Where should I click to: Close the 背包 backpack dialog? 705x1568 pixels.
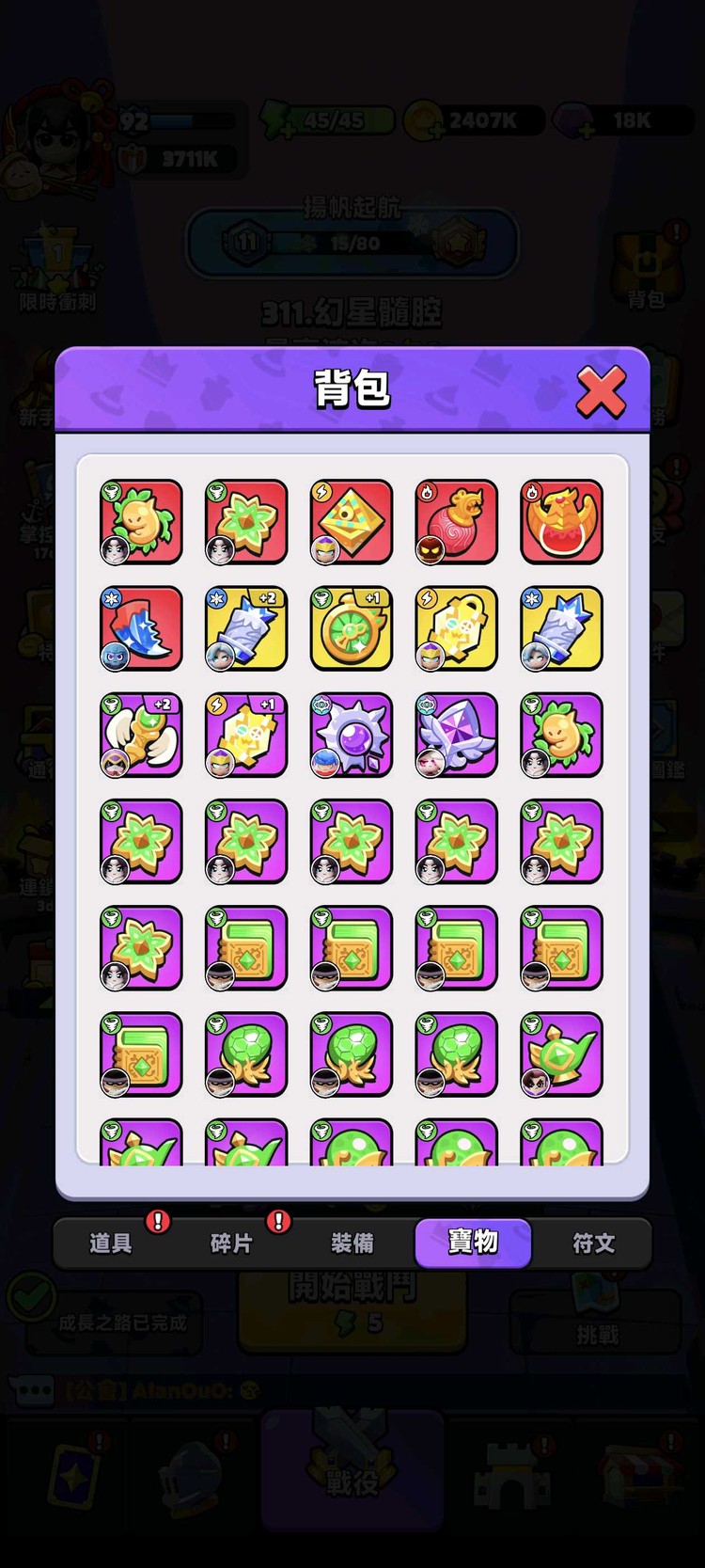(601, 390)
